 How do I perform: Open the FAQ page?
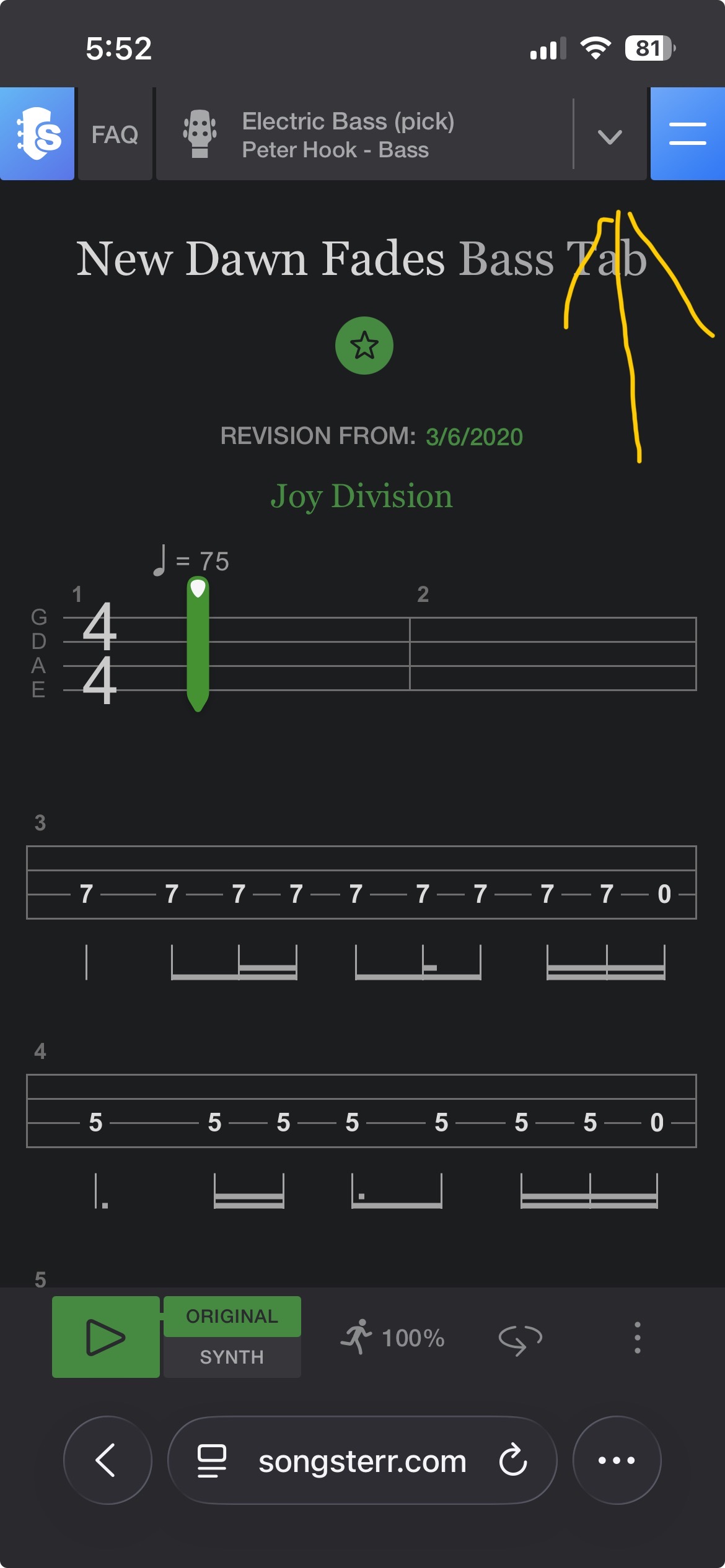click(x=115, y=134)
